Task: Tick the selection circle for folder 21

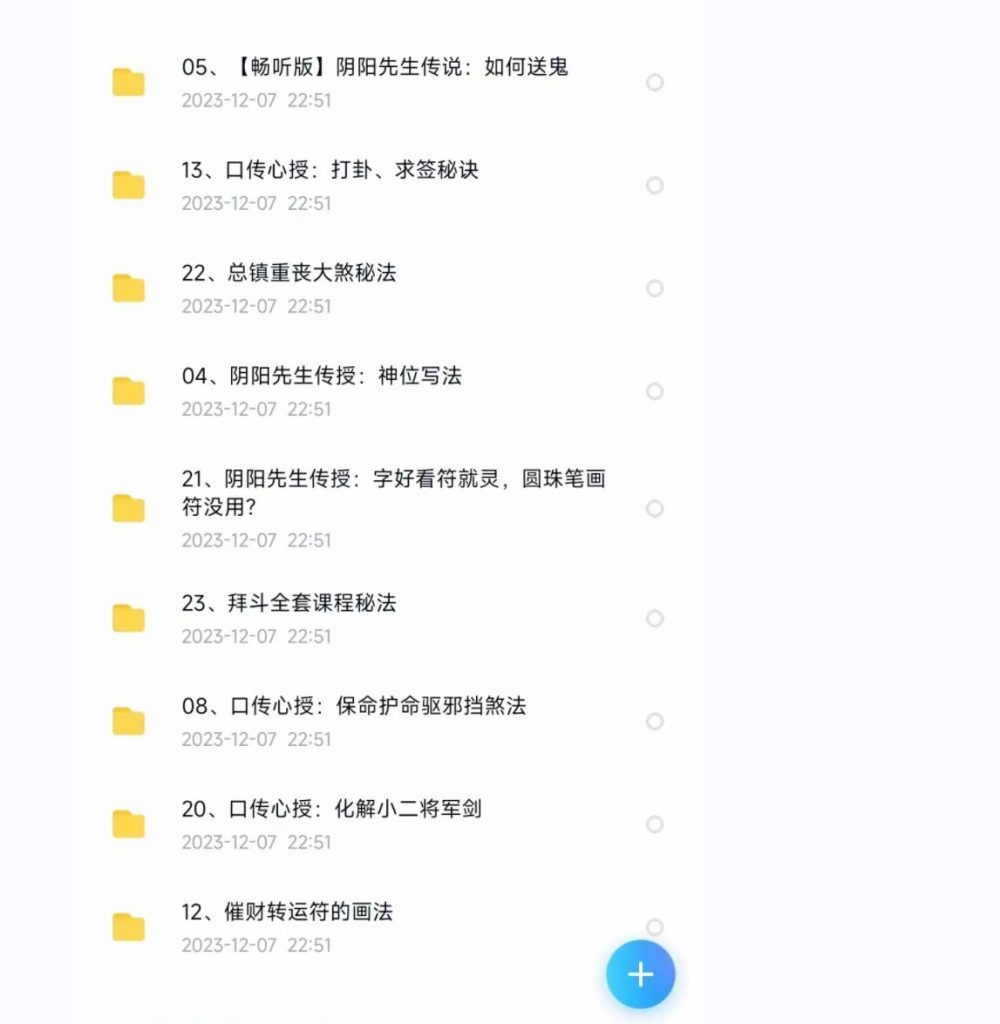Action: [x=654, y=509]
